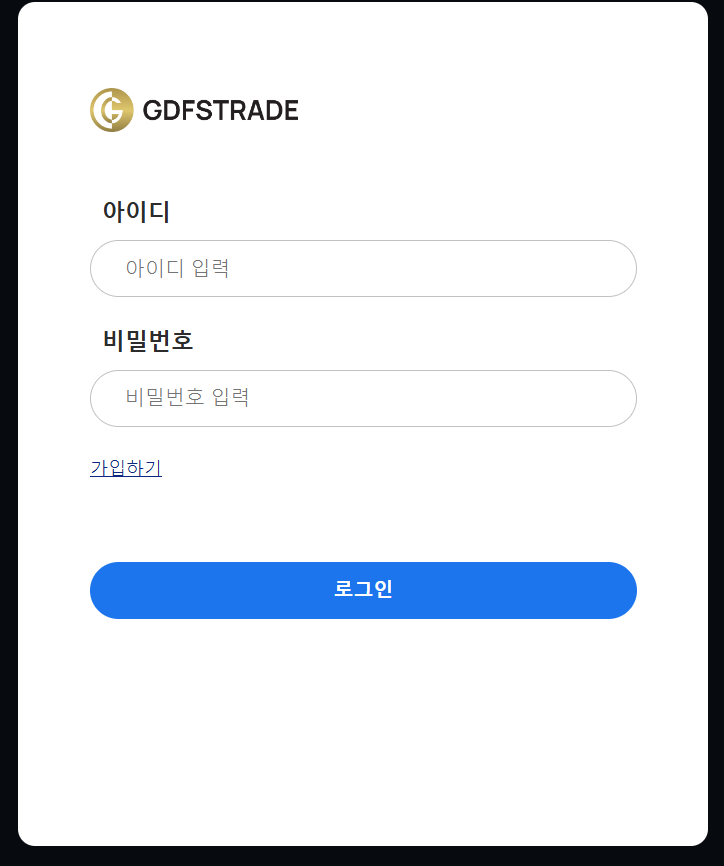Image resolution: width=724 pixels, height=866 pixels.
Task: Focus the 비밀번호 입력 field
Action: click(363, 398)
